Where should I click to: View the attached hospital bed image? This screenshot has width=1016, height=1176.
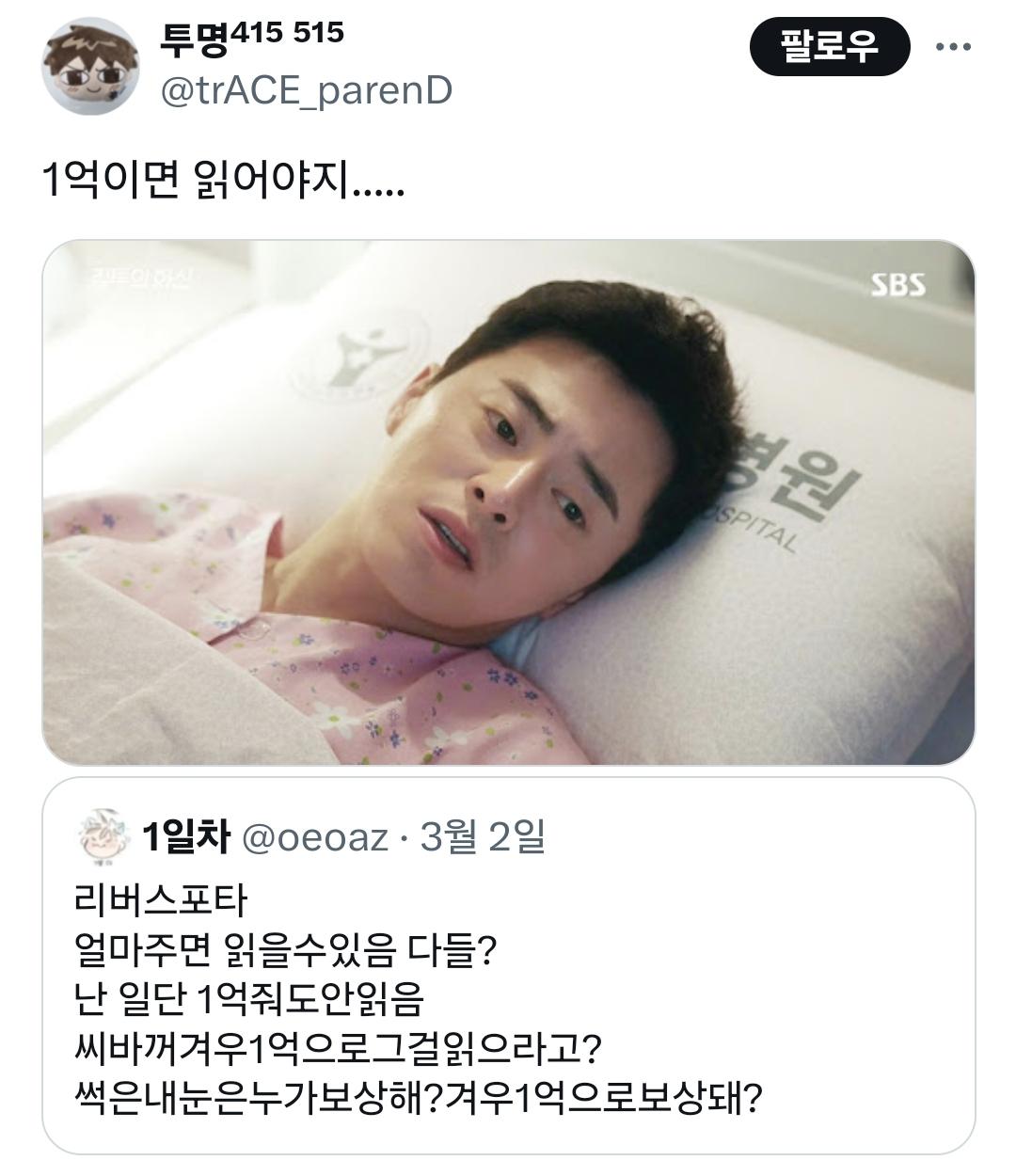508,501
